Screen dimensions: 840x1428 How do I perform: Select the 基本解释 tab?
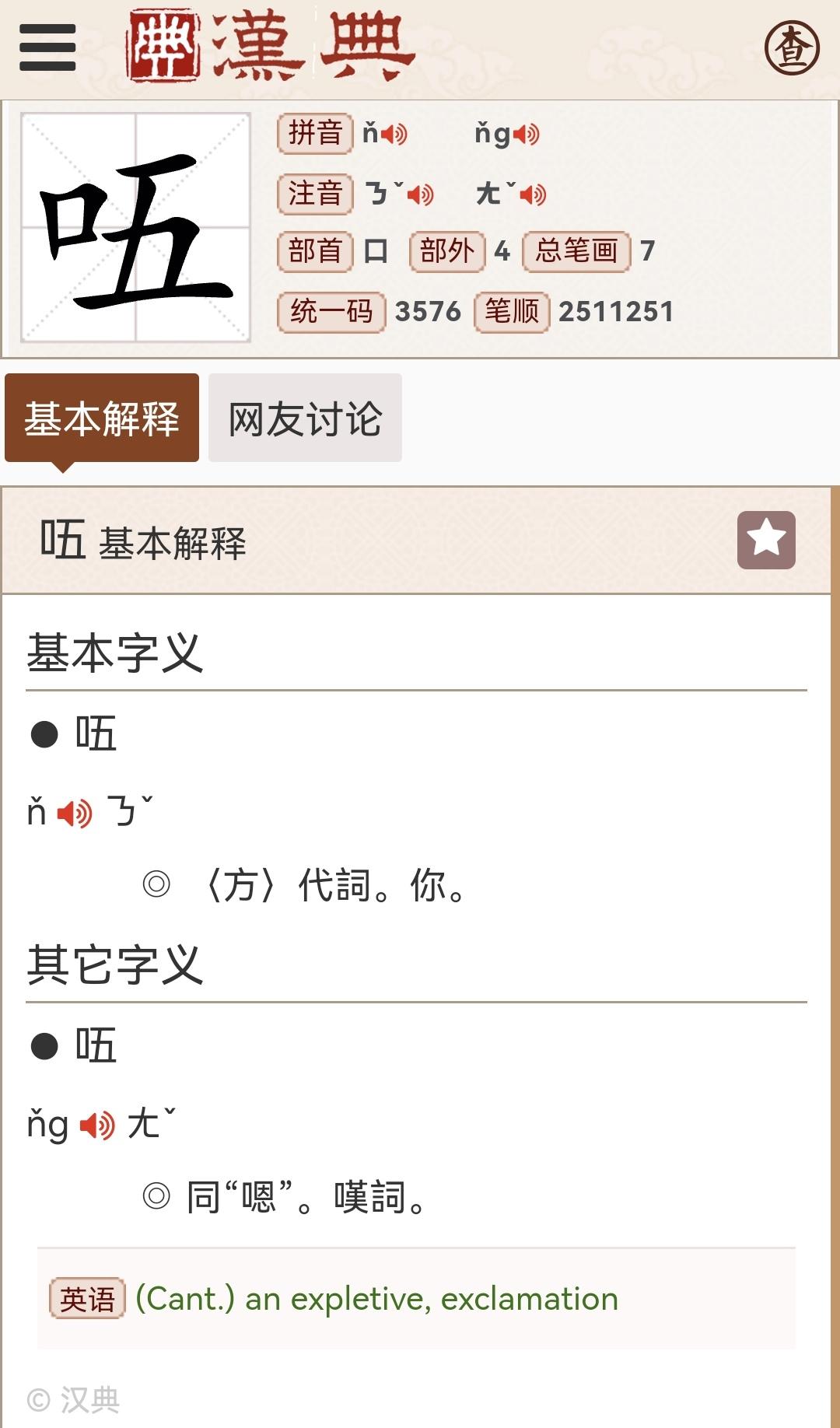[103, 418]
